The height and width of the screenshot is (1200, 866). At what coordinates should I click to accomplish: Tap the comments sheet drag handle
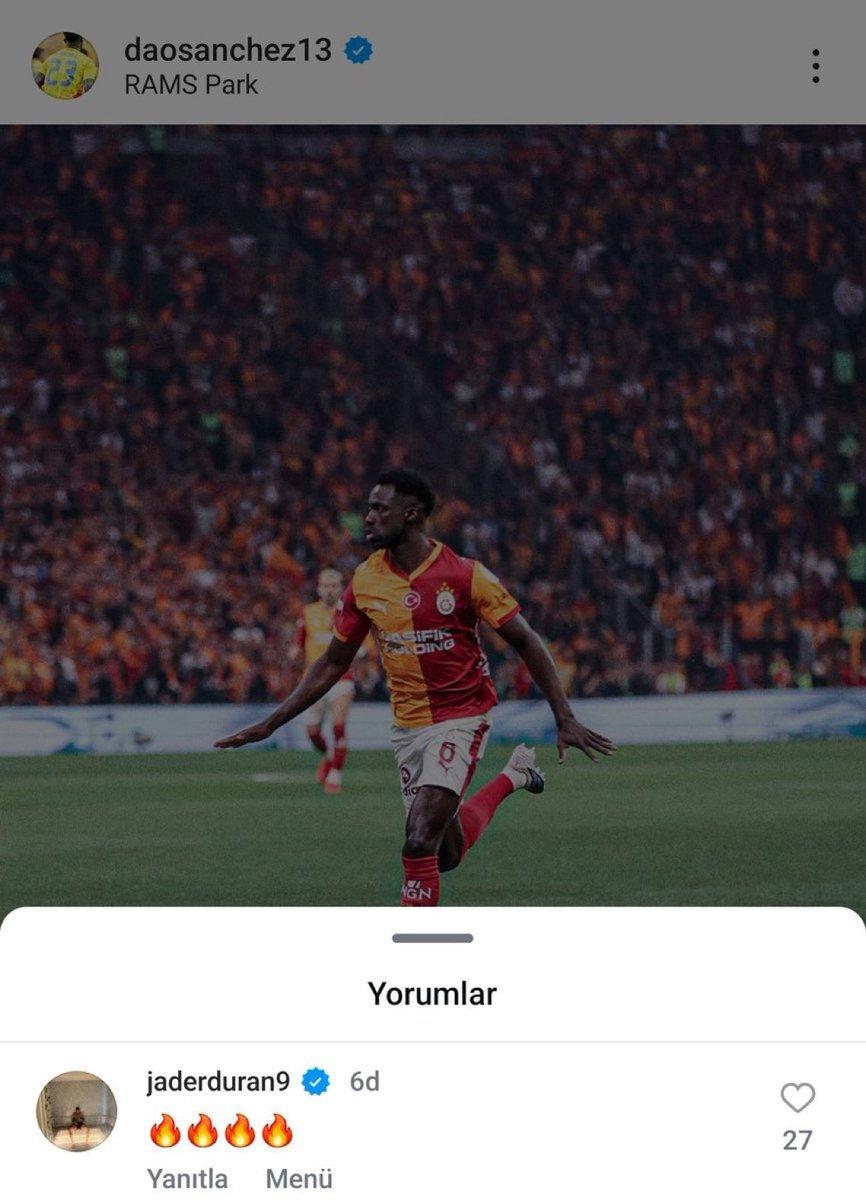[x=432, y=938]
